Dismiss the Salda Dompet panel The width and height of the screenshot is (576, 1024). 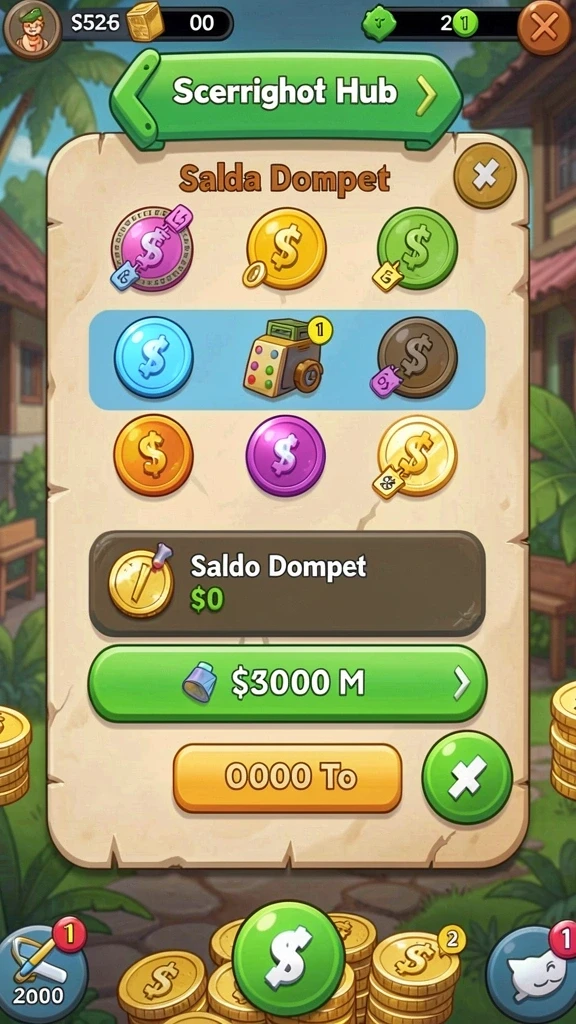pos(485,175)
